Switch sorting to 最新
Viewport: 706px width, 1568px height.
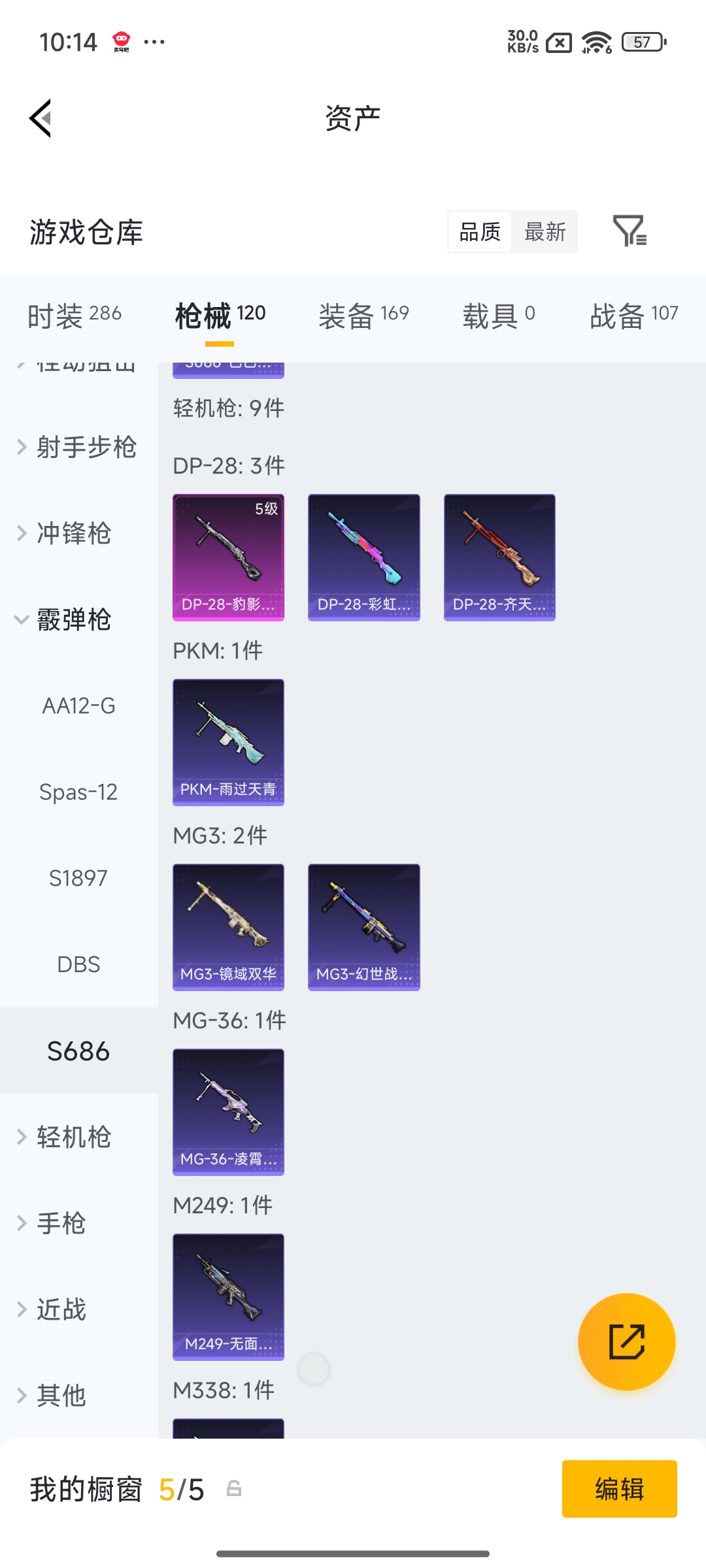(545, 232)
